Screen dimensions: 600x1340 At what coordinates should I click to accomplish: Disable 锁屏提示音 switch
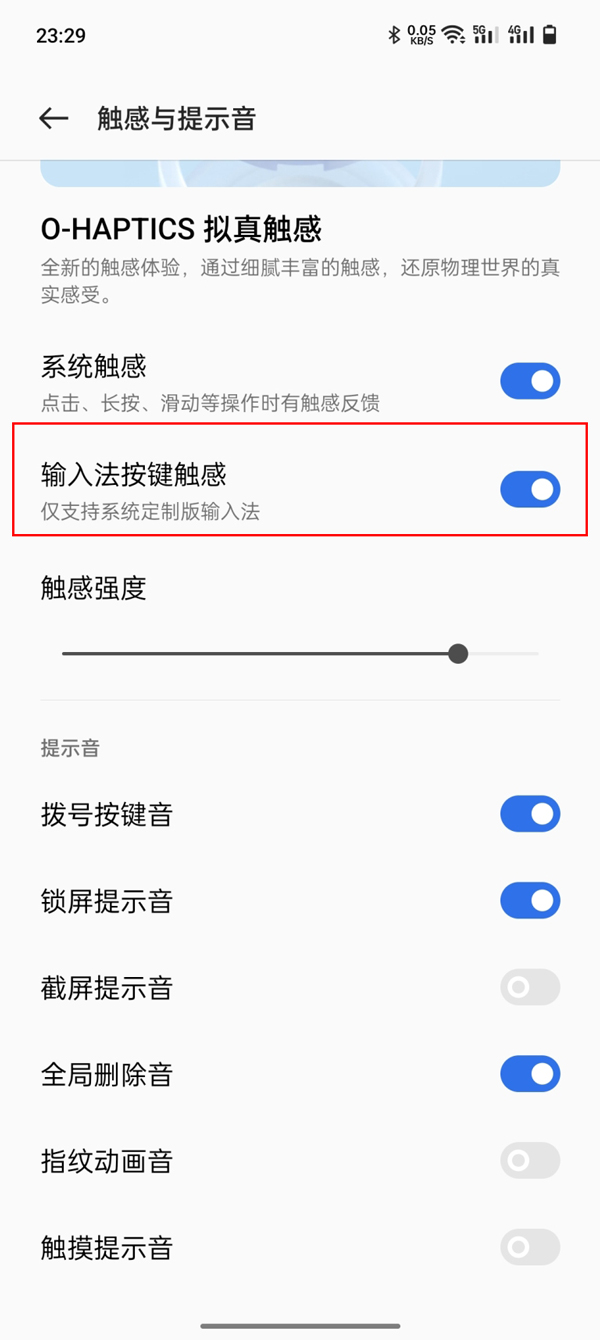click(x=530, y=901)
